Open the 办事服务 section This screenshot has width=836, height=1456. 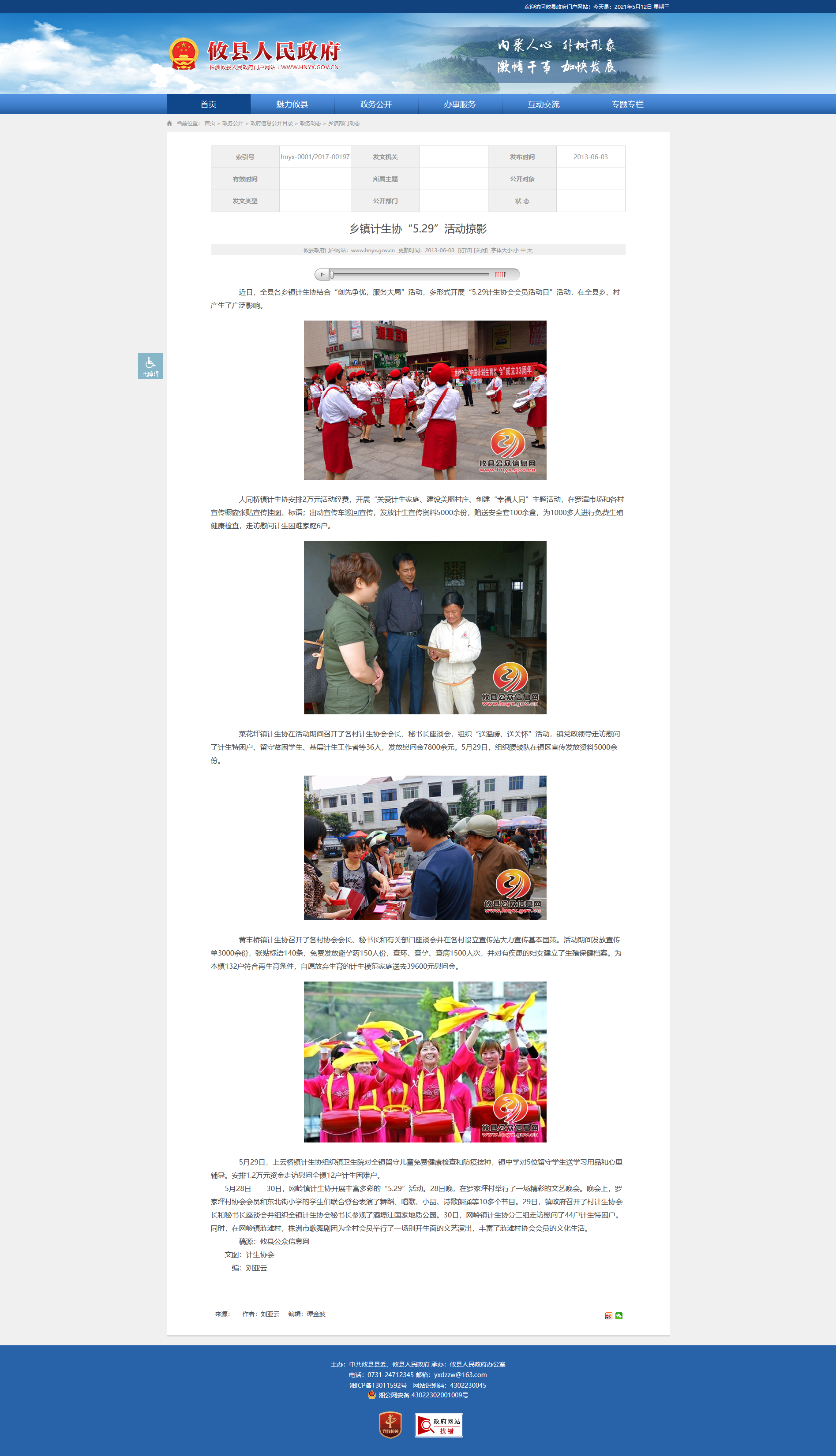pos(459,104)
